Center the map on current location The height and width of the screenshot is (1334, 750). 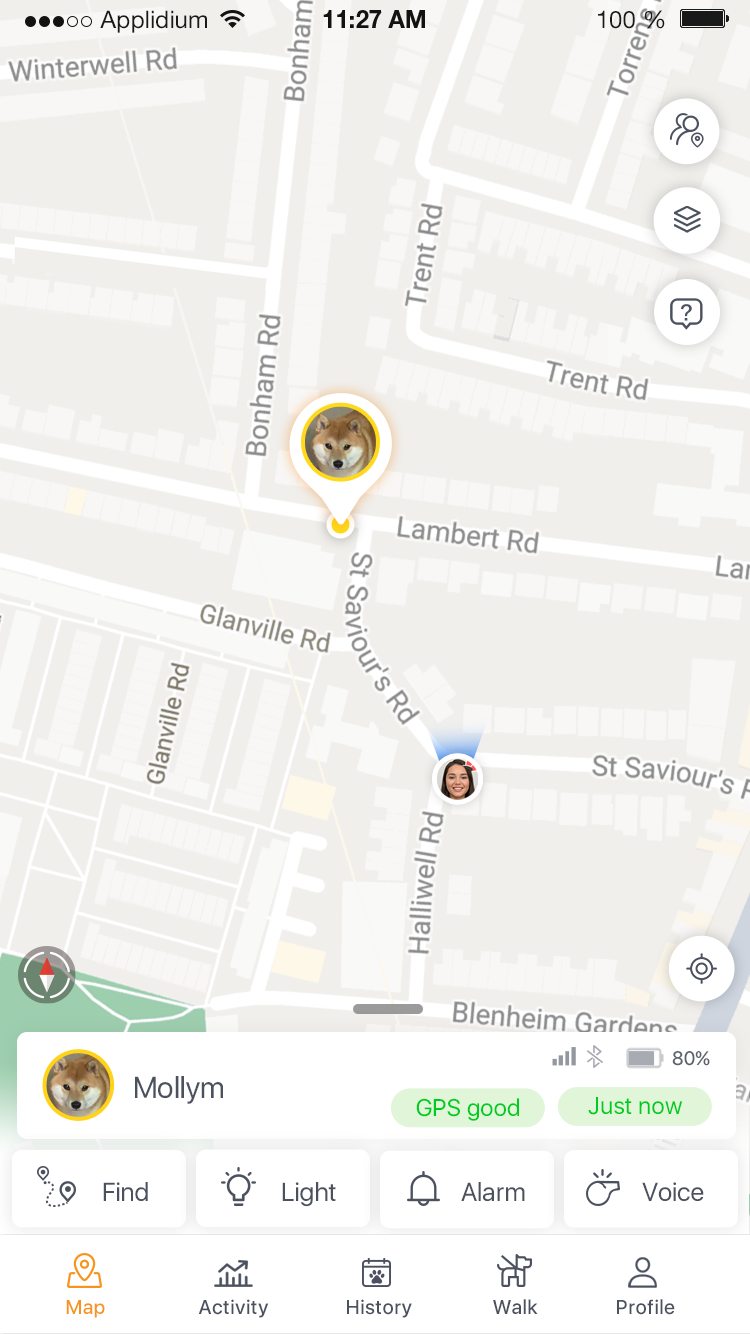(x=701, y=968)
